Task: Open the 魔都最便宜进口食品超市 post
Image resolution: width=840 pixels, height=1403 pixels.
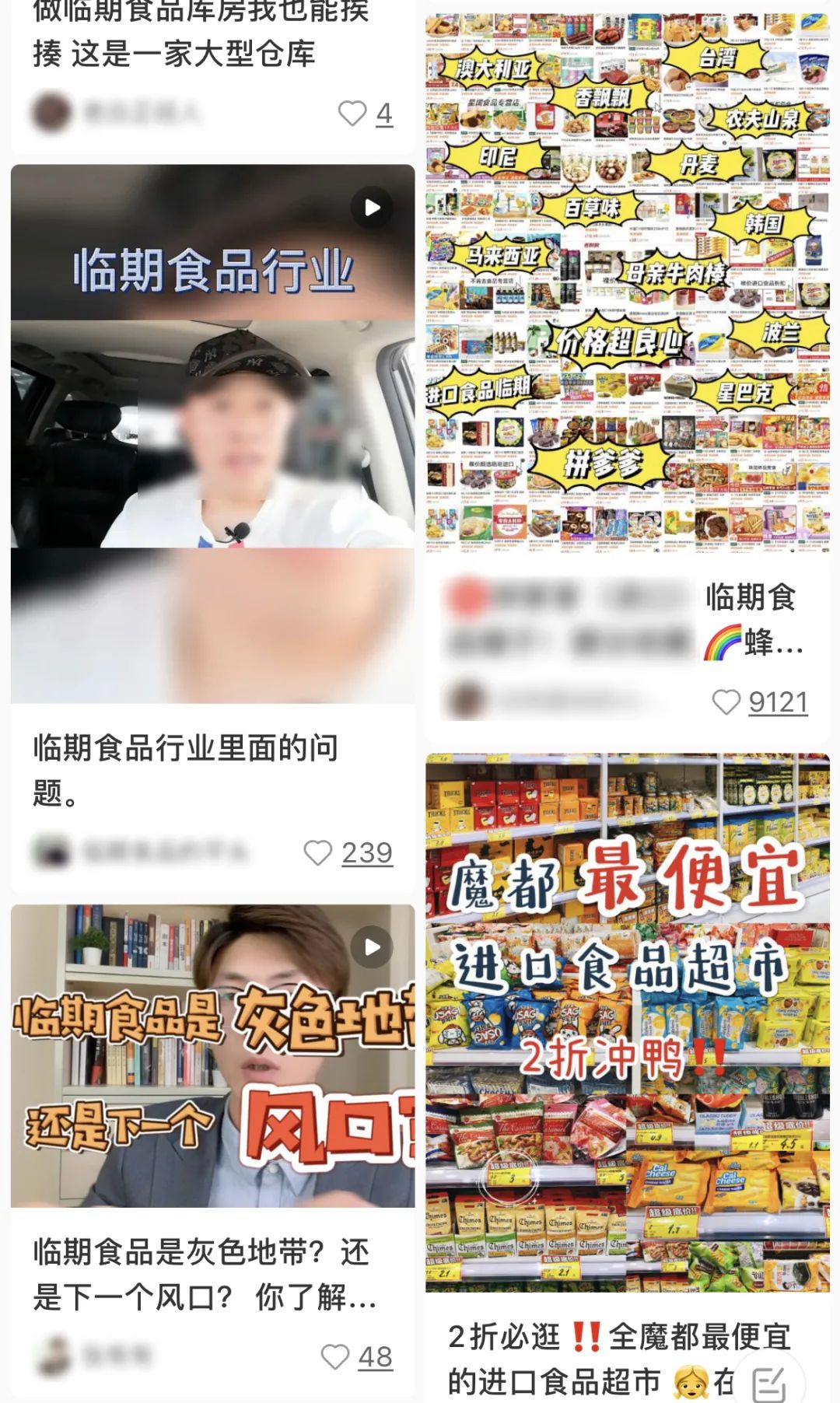Action: (627, 1022)
